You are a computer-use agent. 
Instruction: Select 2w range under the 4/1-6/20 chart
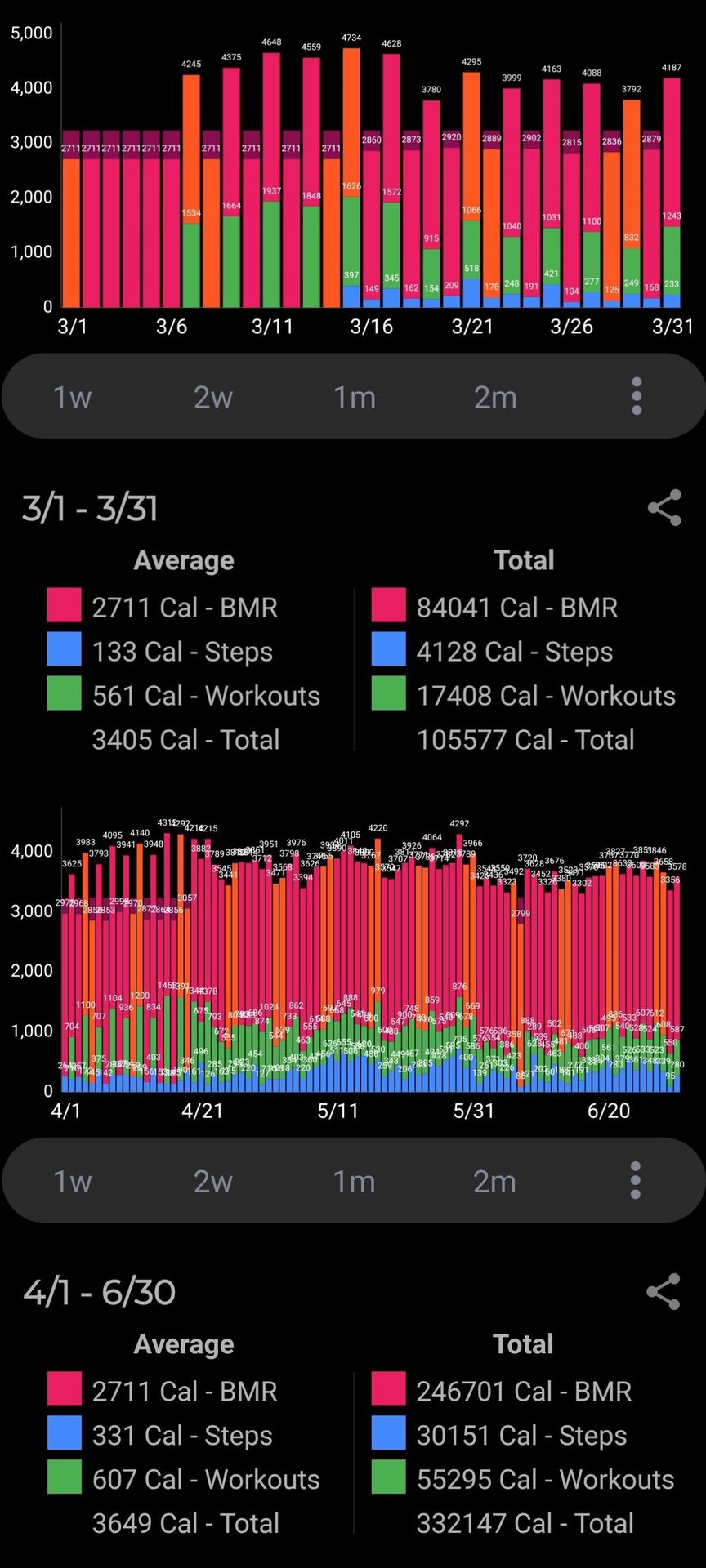212,1181
